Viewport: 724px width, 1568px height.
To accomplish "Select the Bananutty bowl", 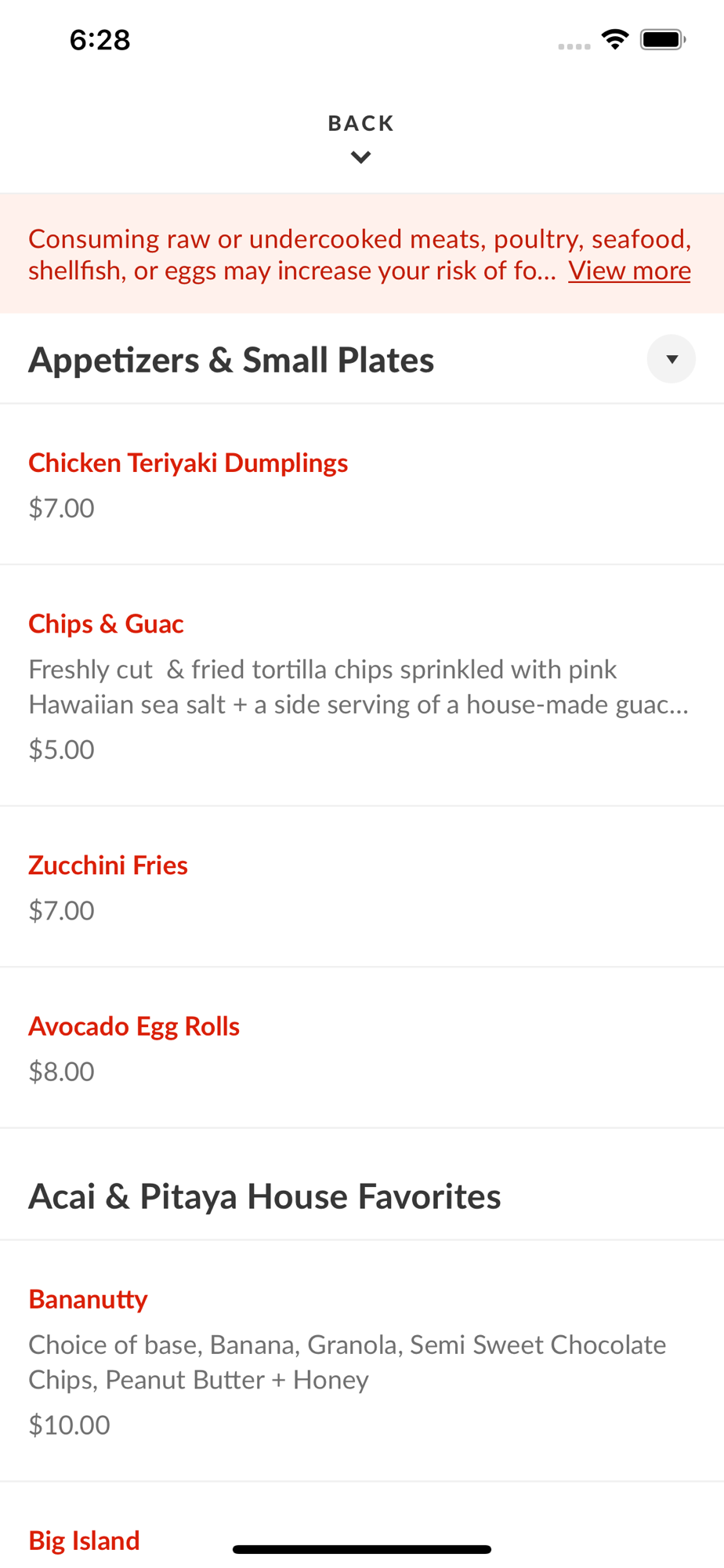I will click(x=362, y=1362).
